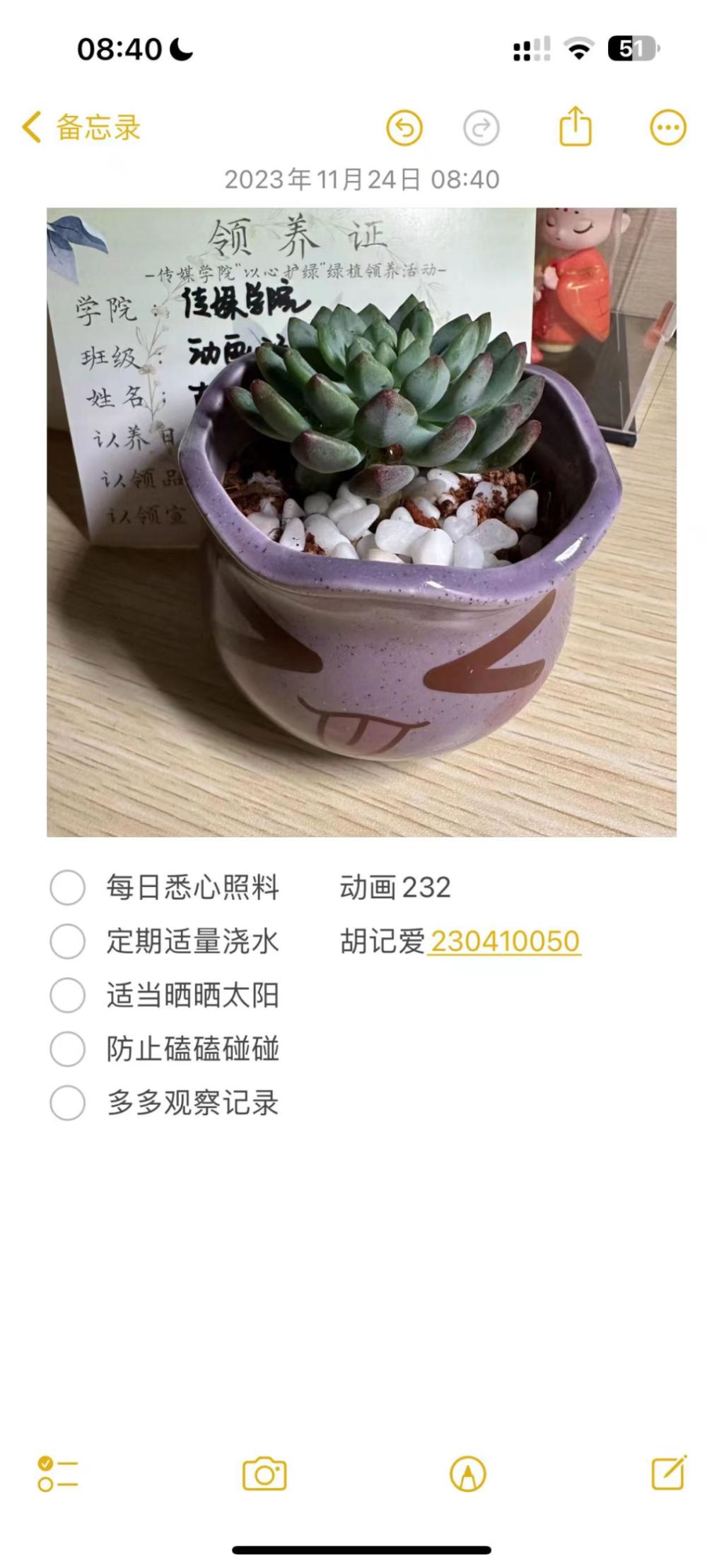Complete the 防止磕磕碰碰 item

68,1049
